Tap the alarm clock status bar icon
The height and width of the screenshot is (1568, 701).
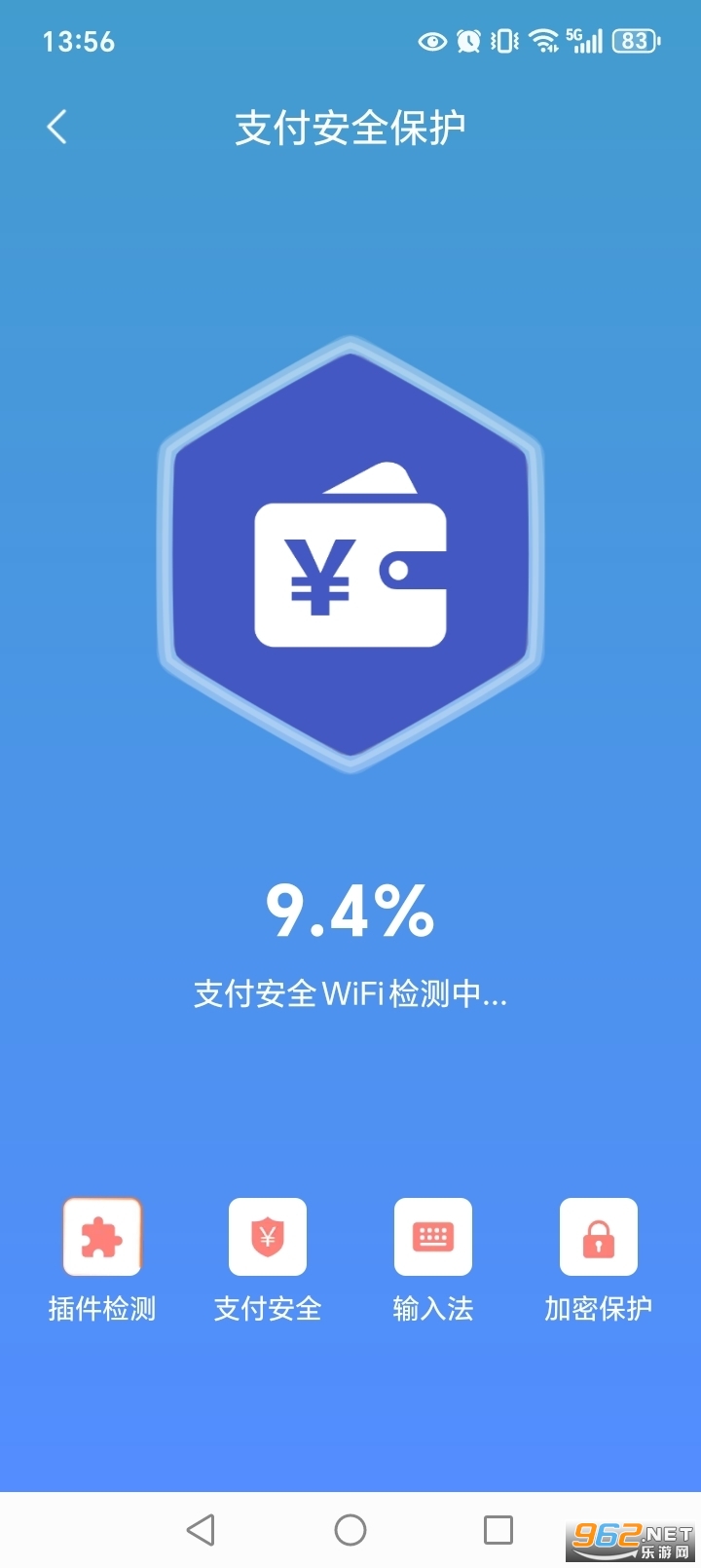(467, 40)
